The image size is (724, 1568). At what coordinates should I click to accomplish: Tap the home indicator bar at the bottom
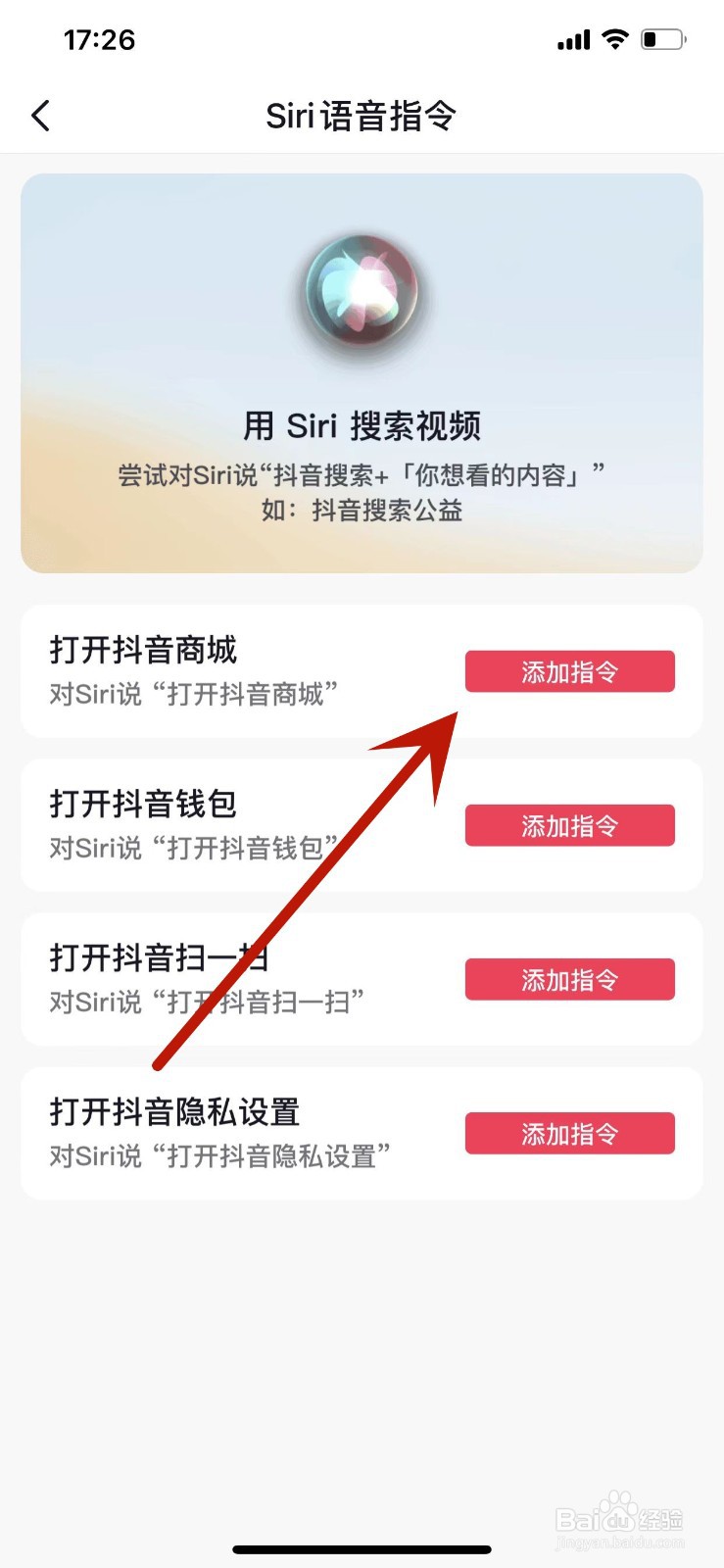pyautogui.click(x=362, y=1549)
